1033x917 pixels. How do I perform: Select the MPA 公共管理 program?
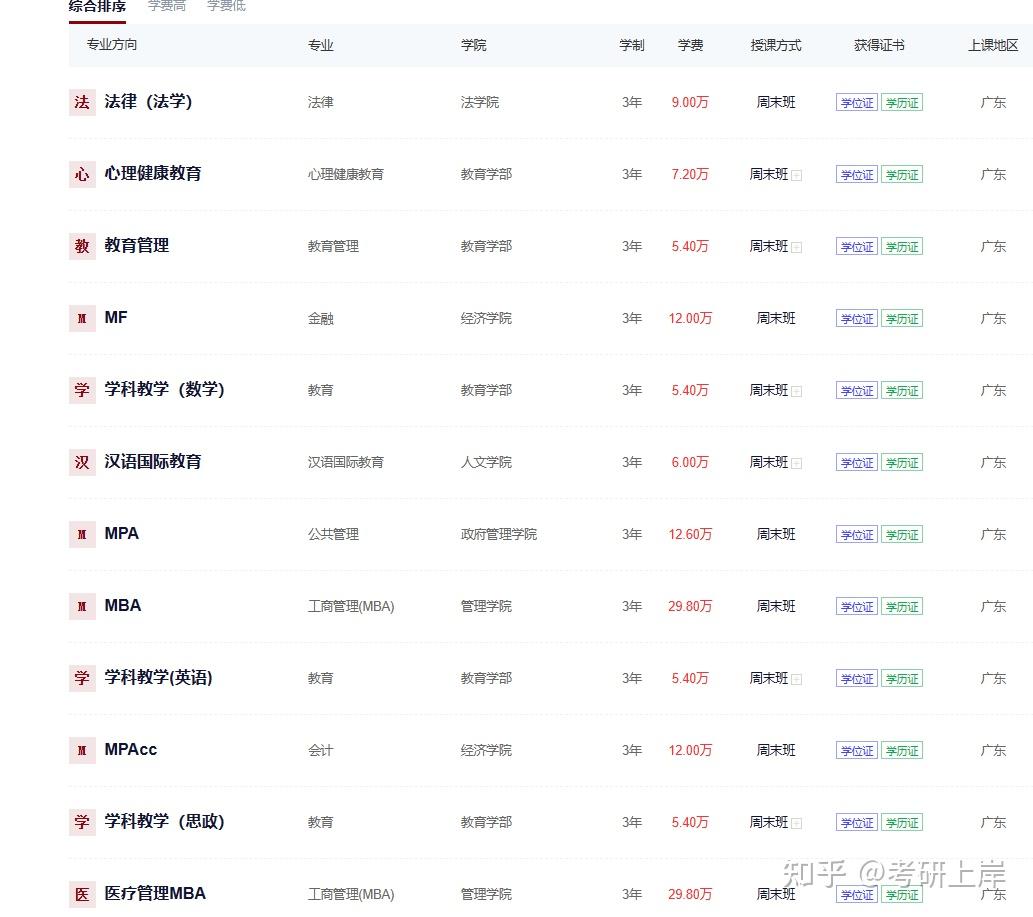pyautogui.click(x=122, y=534)
